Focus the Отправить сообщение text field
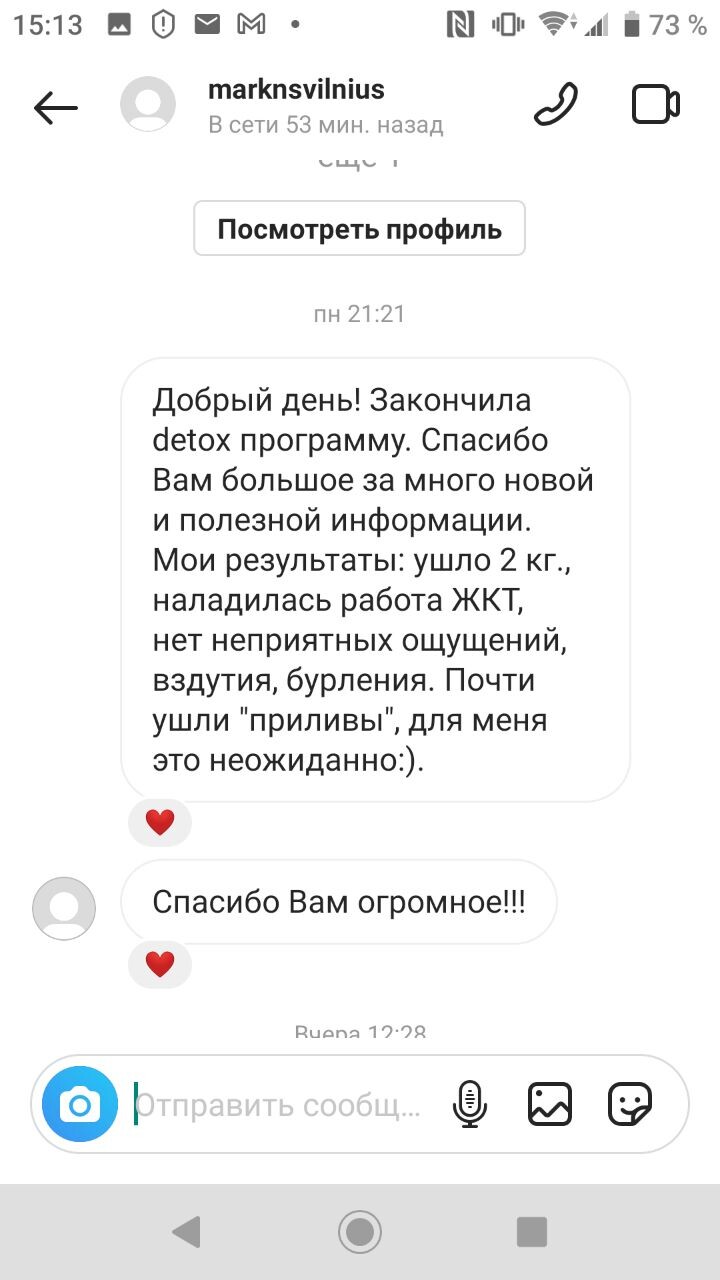Screen dimensions: 720x1280 (x=278, y=1105)
